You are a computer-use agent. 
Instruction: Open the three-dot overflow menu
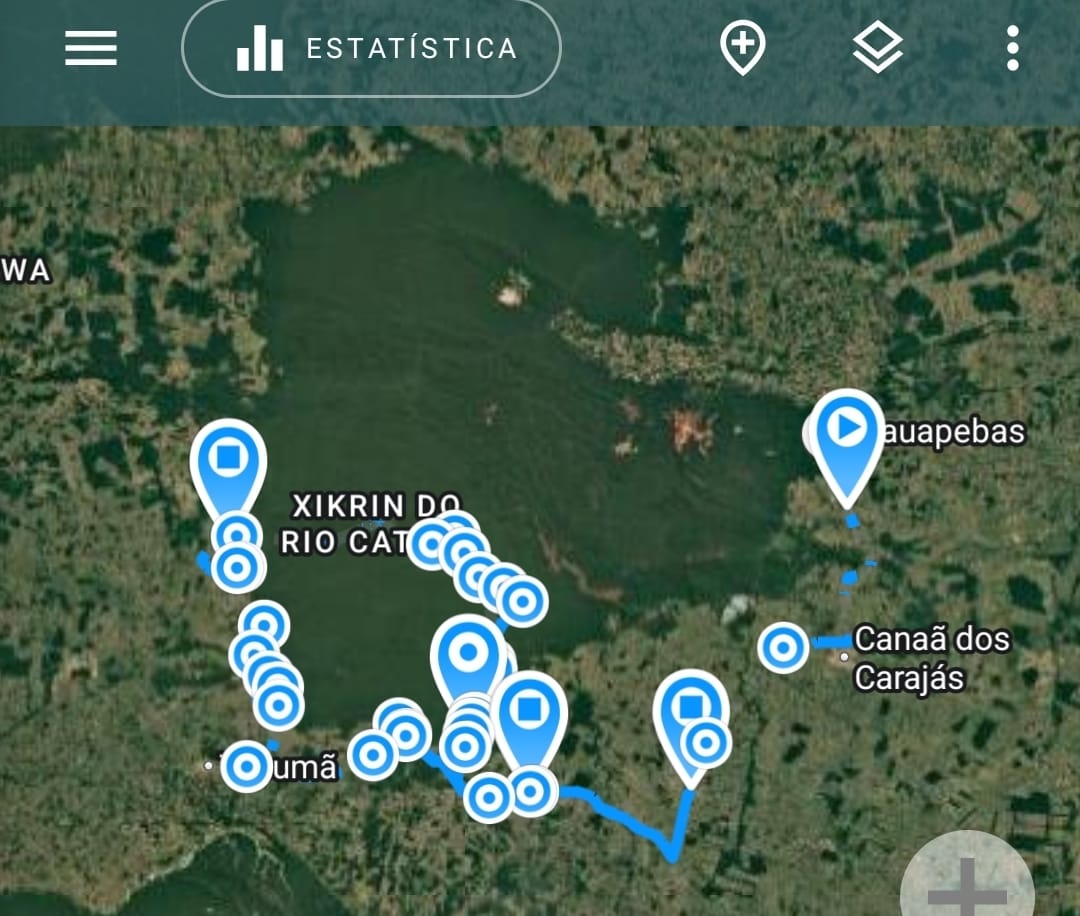(x=1012, y=48)
